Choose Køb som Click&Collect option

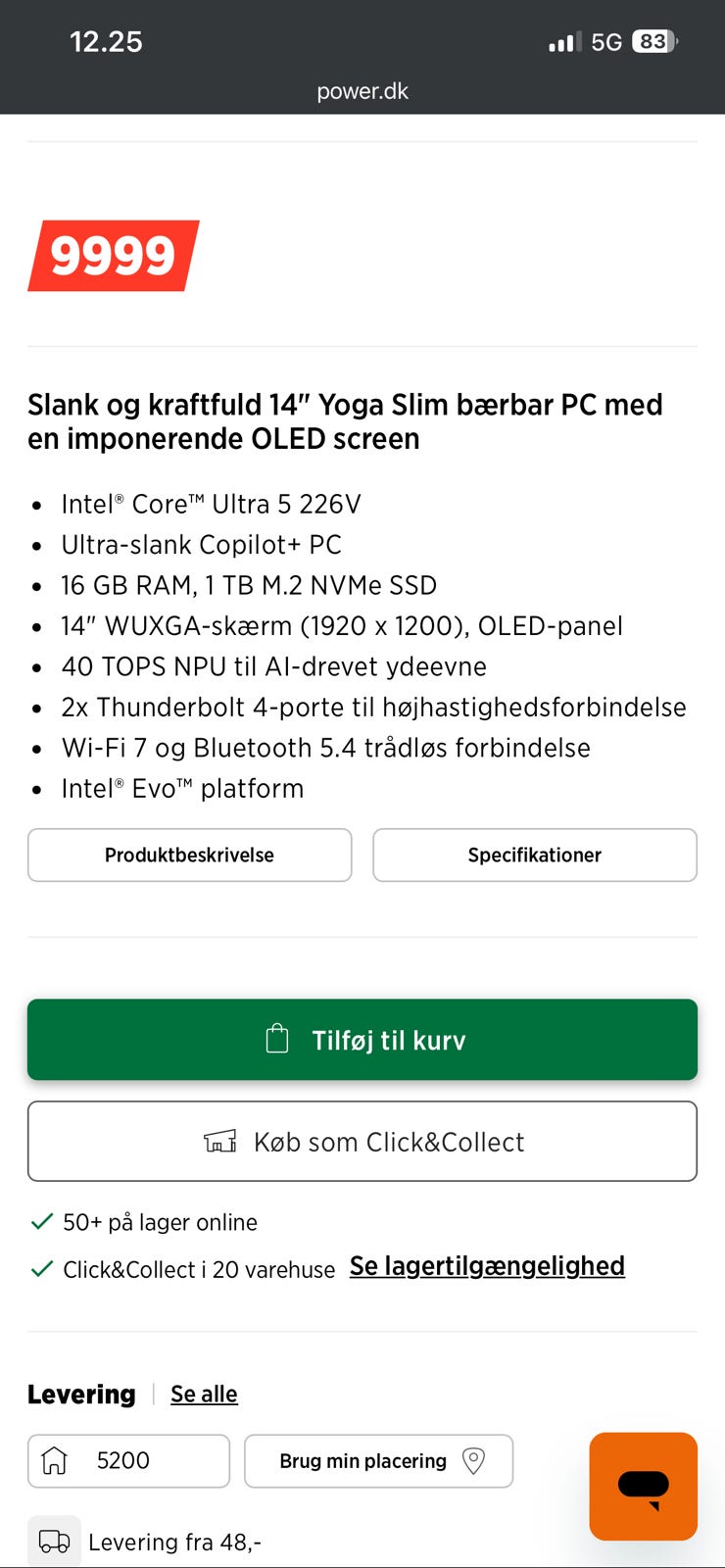(x=362, y=1141)
